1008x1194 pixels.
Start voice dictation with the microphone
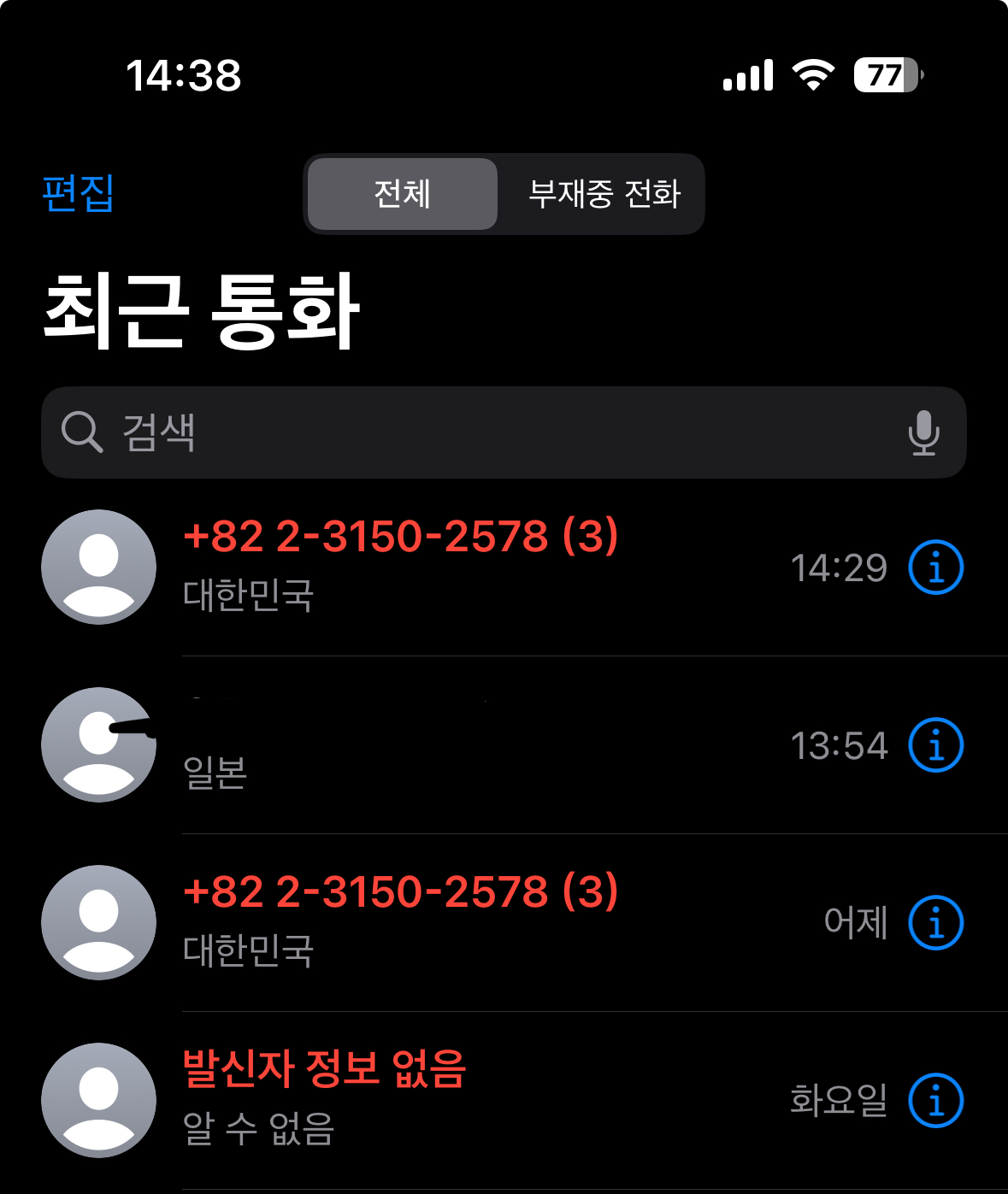(923, 432)
